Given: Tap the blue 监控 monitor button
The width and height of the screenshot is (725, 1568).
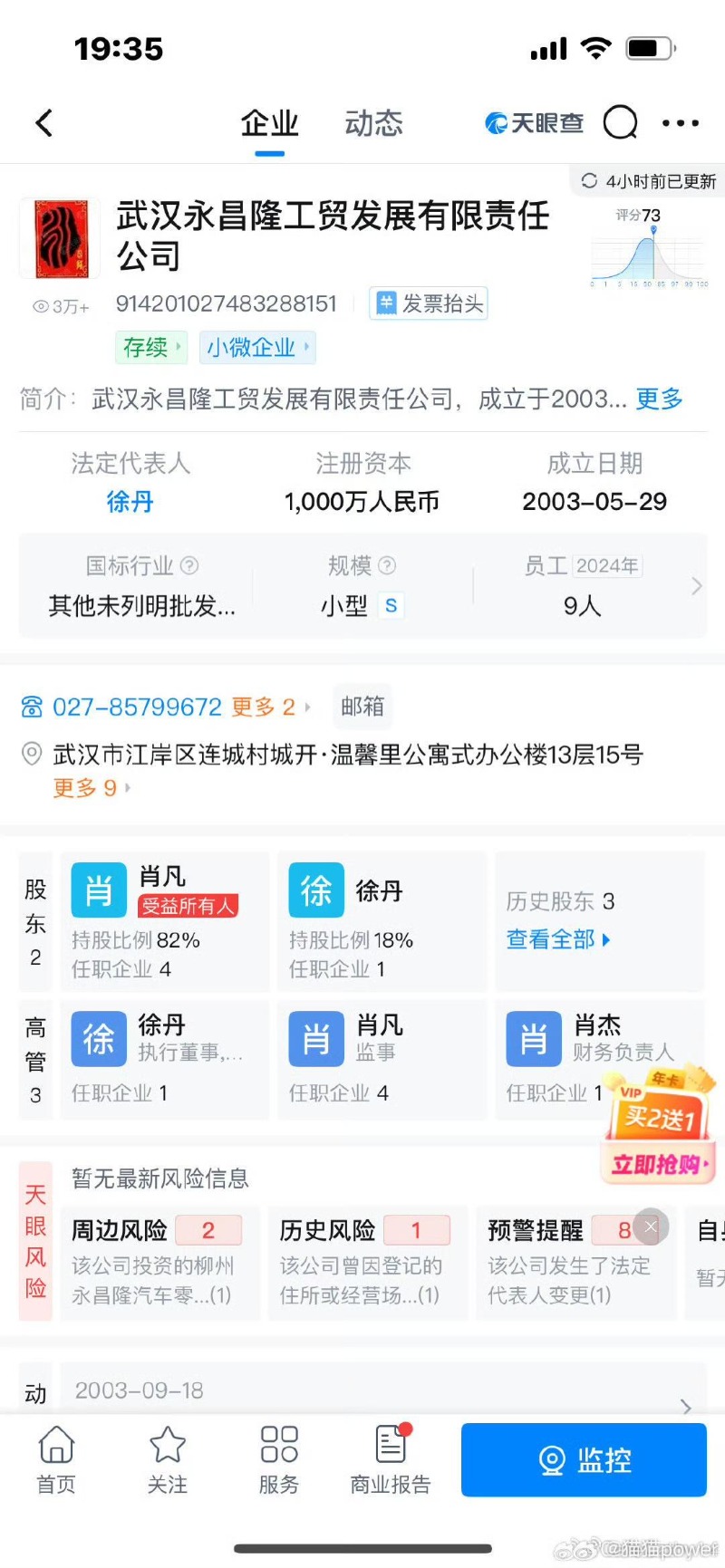Looking at the screenshot, I should pyautogui.click(x=584, y=1459).
